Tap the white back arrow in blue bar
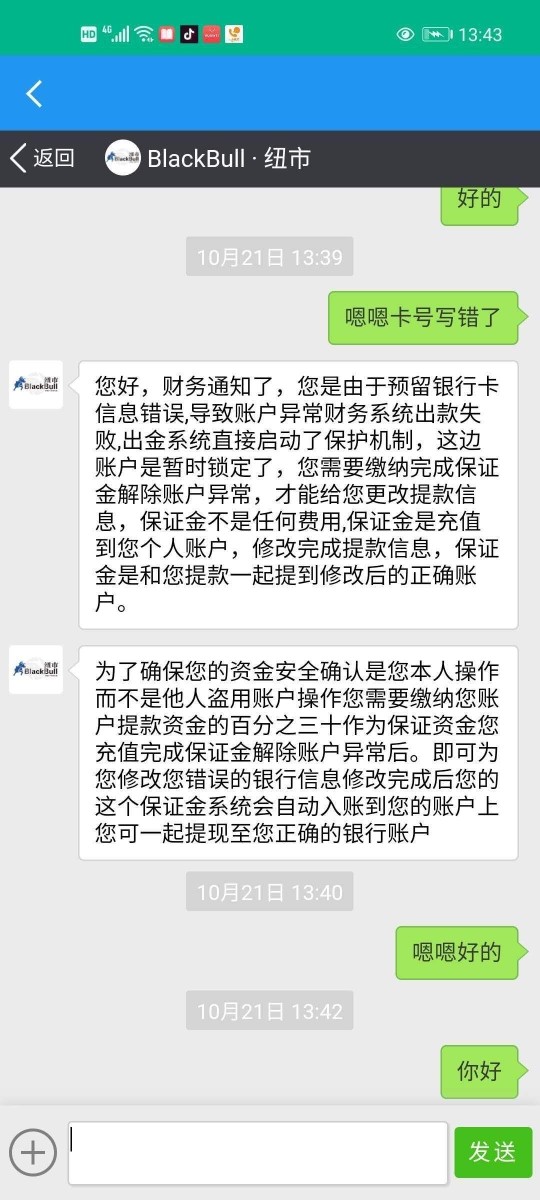This screenshot has width=540, height=1200. coord(34,94)
